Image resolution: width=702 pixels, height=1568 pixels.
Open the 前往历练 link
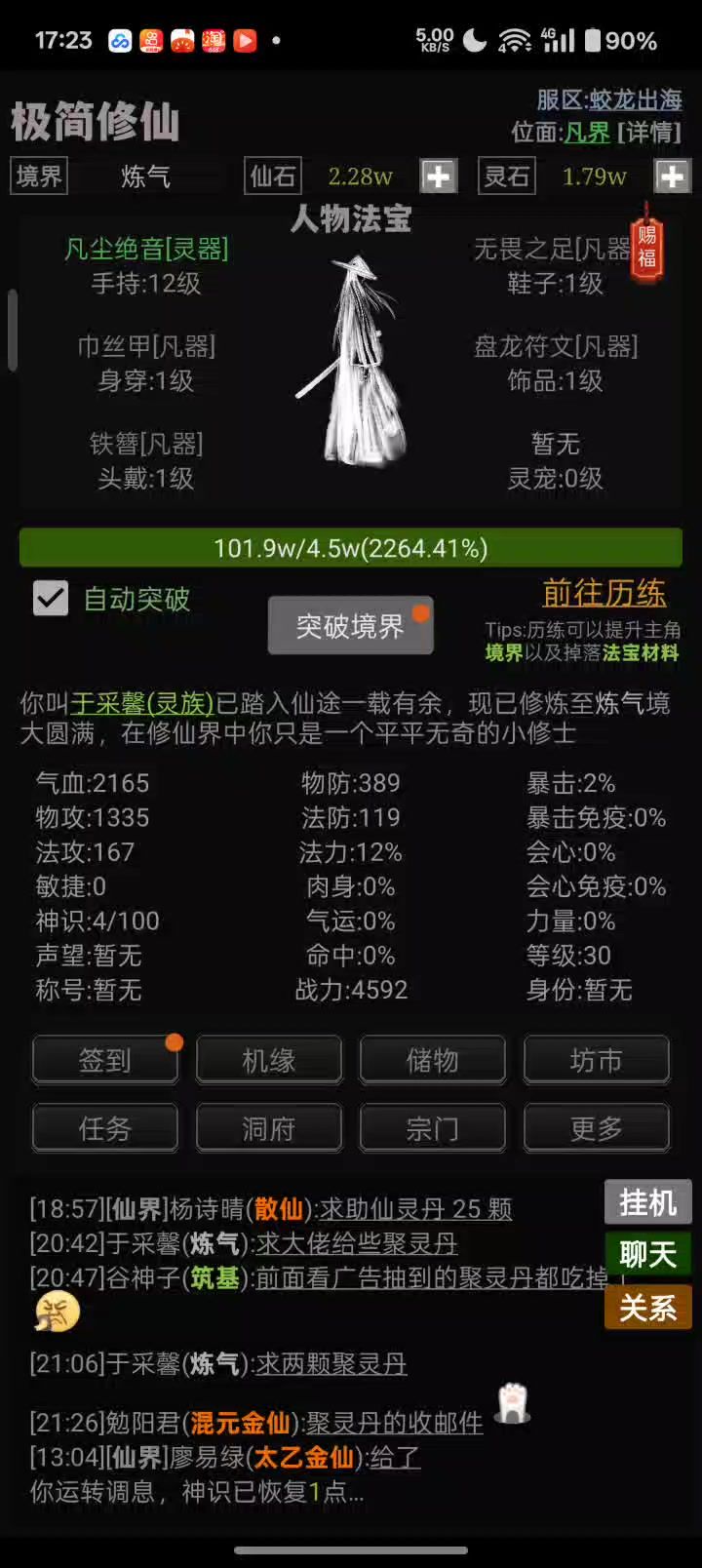coord(604,593)
